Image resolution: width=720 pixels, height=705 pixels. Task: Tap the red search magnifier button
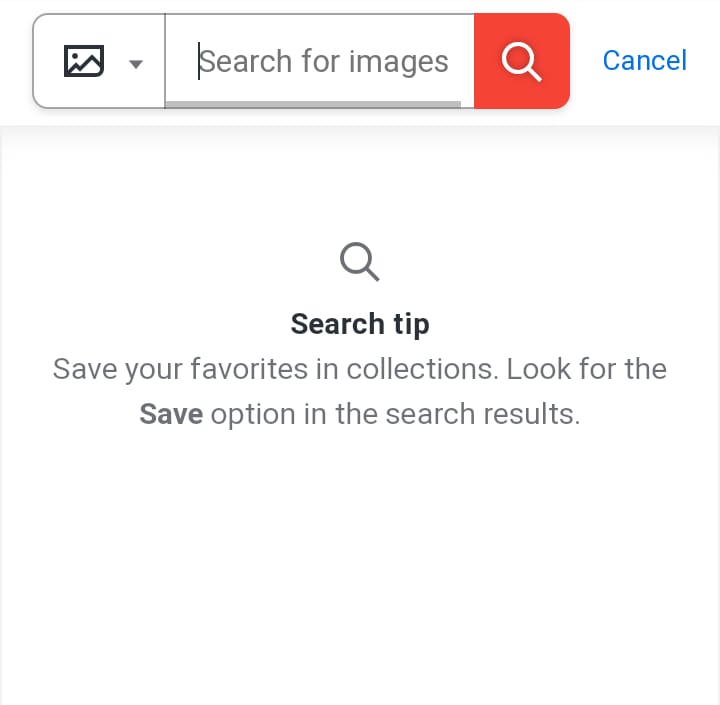522,61
